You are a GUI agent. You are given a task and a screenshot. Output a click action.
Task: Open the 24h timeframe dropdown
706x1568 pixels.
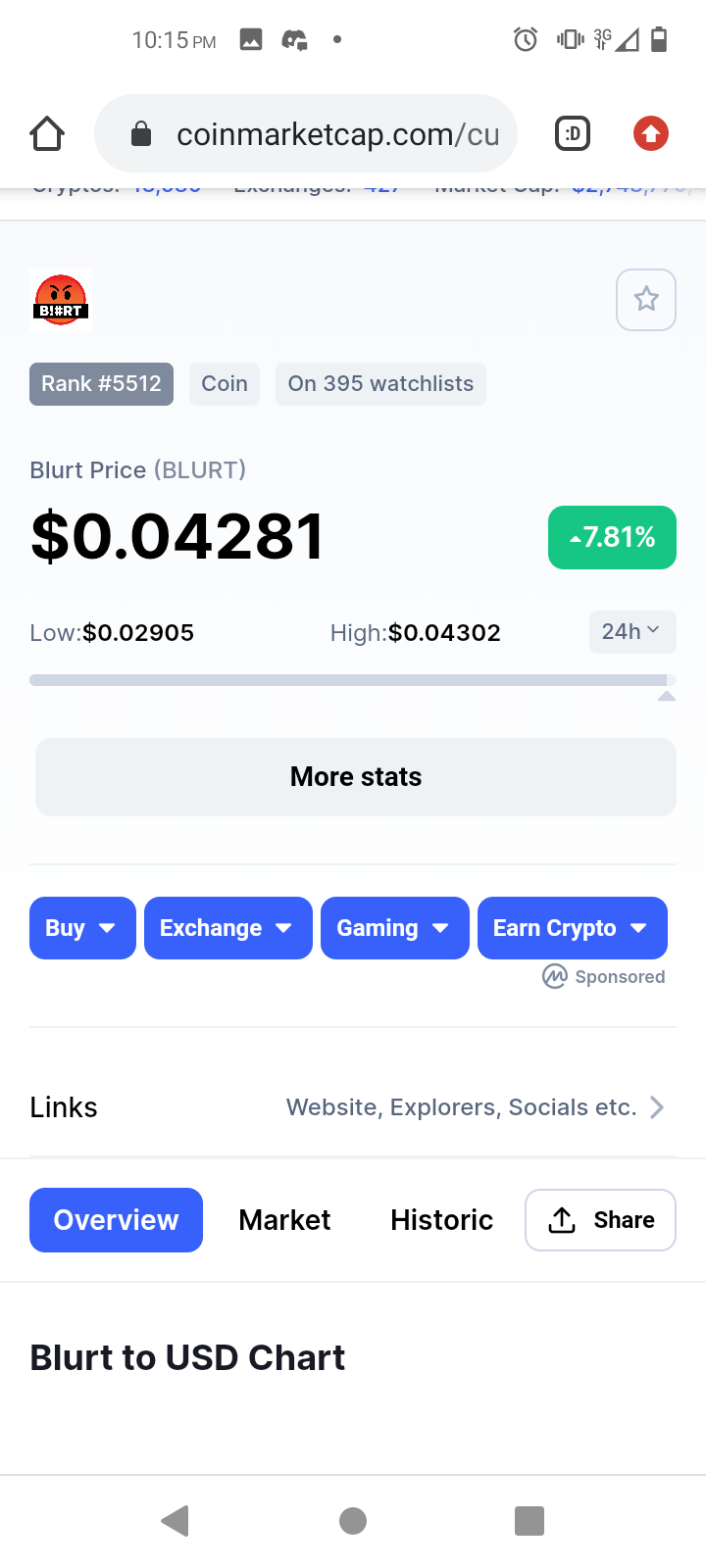pos(632,632)
